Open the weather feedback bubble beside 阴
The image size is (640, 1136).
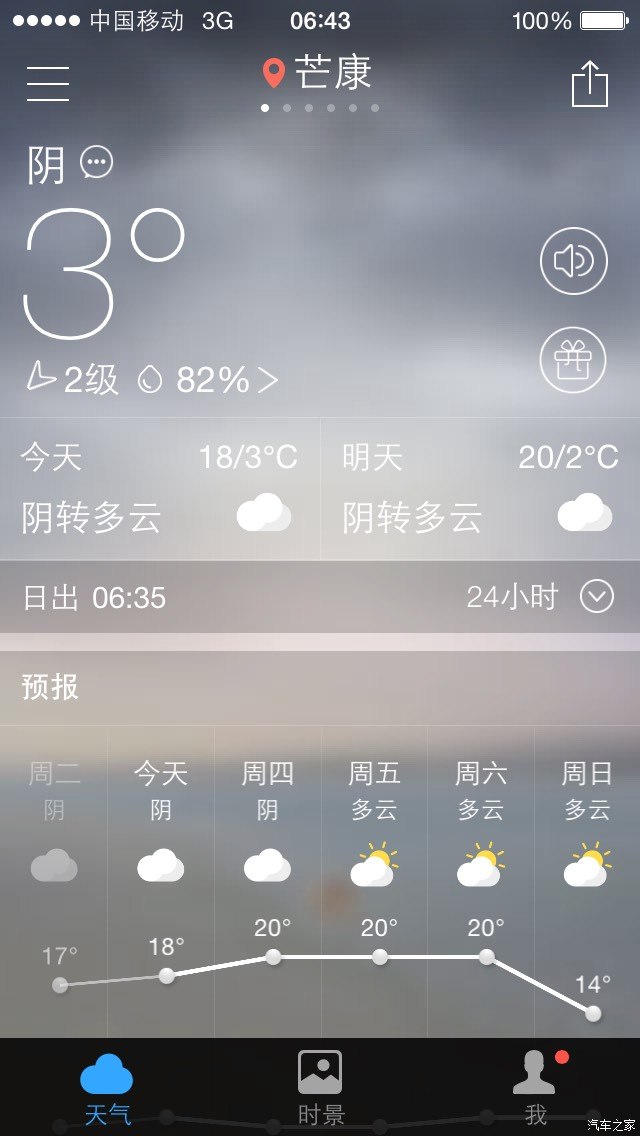point(97,162)
